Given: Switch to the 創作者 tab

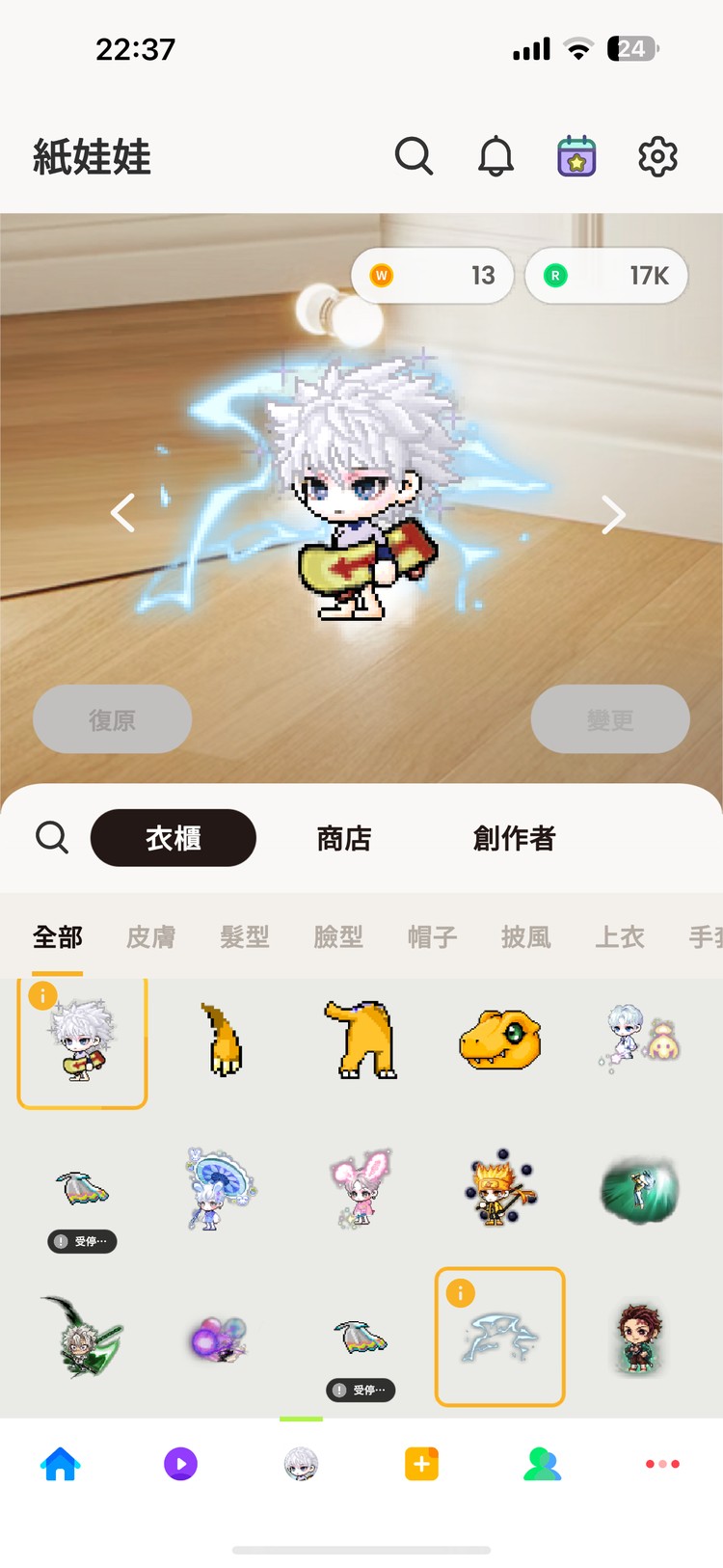Looking at the screenshot, I should pos(514,838).
